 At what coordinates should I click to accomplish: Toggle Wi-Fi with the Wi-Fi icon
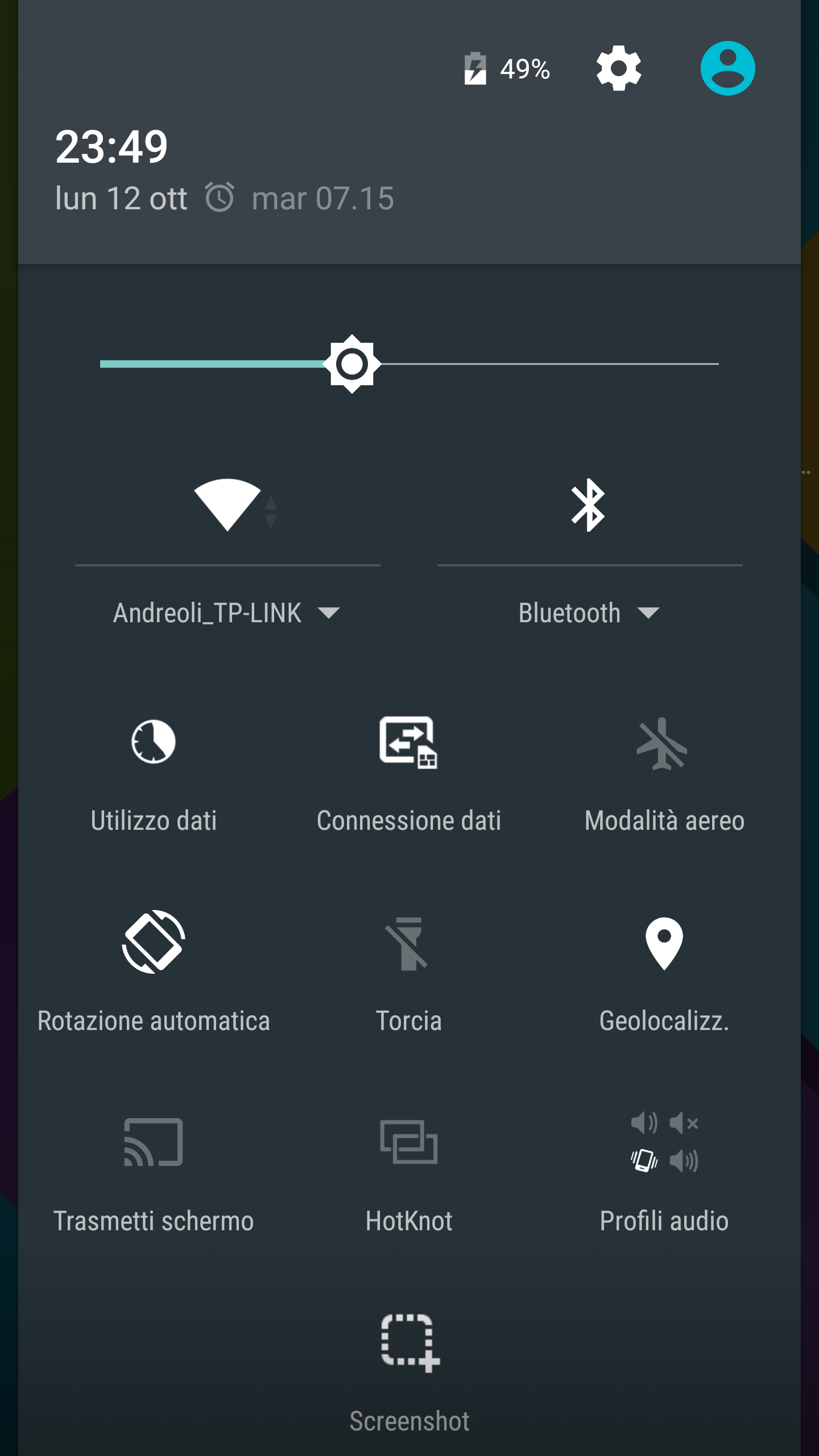point(227,505)
